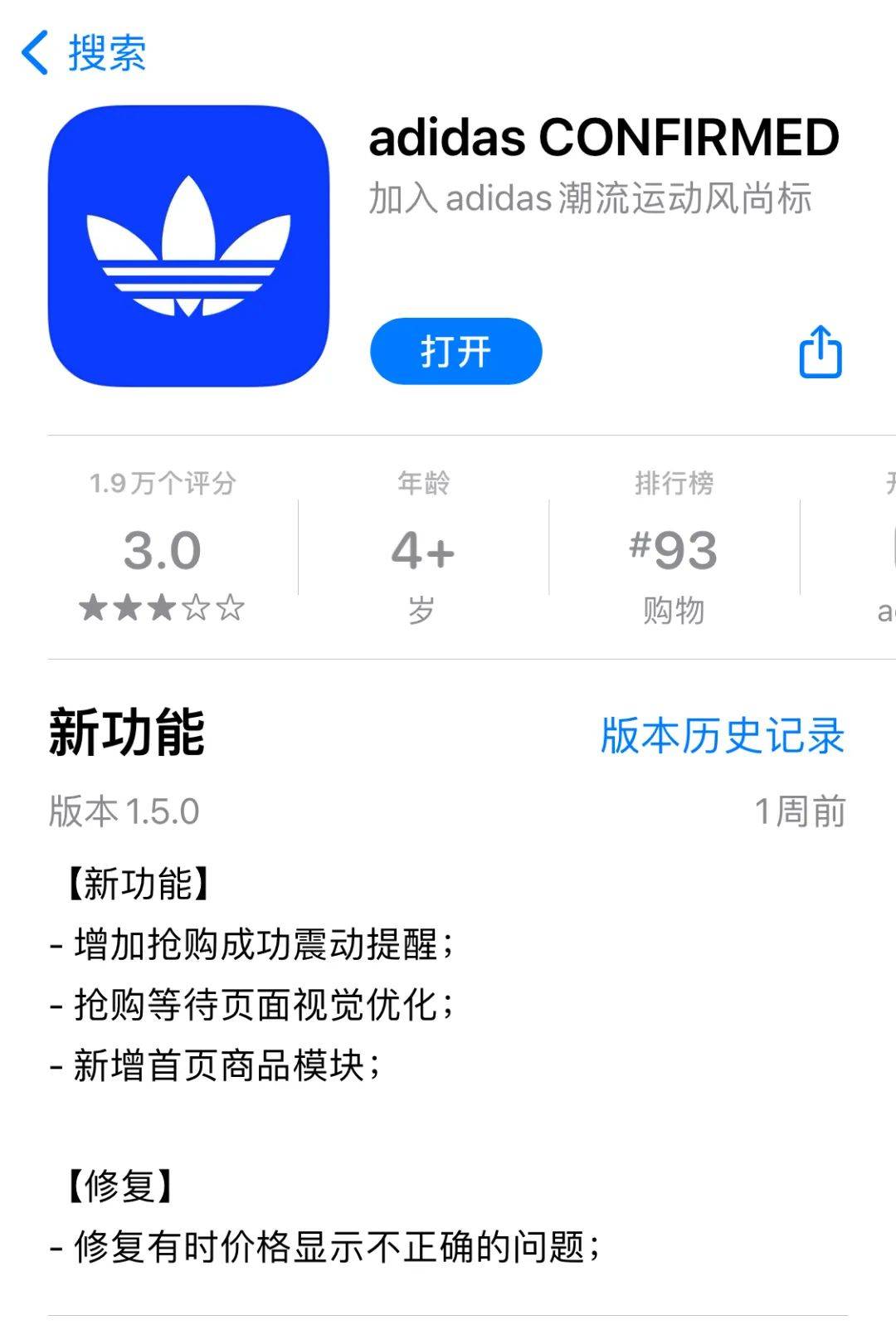The height and width of the screenshot is (1335, 896).
Task: Tap the 1.9万个评分 ratings summary
Action: (160, 485)
